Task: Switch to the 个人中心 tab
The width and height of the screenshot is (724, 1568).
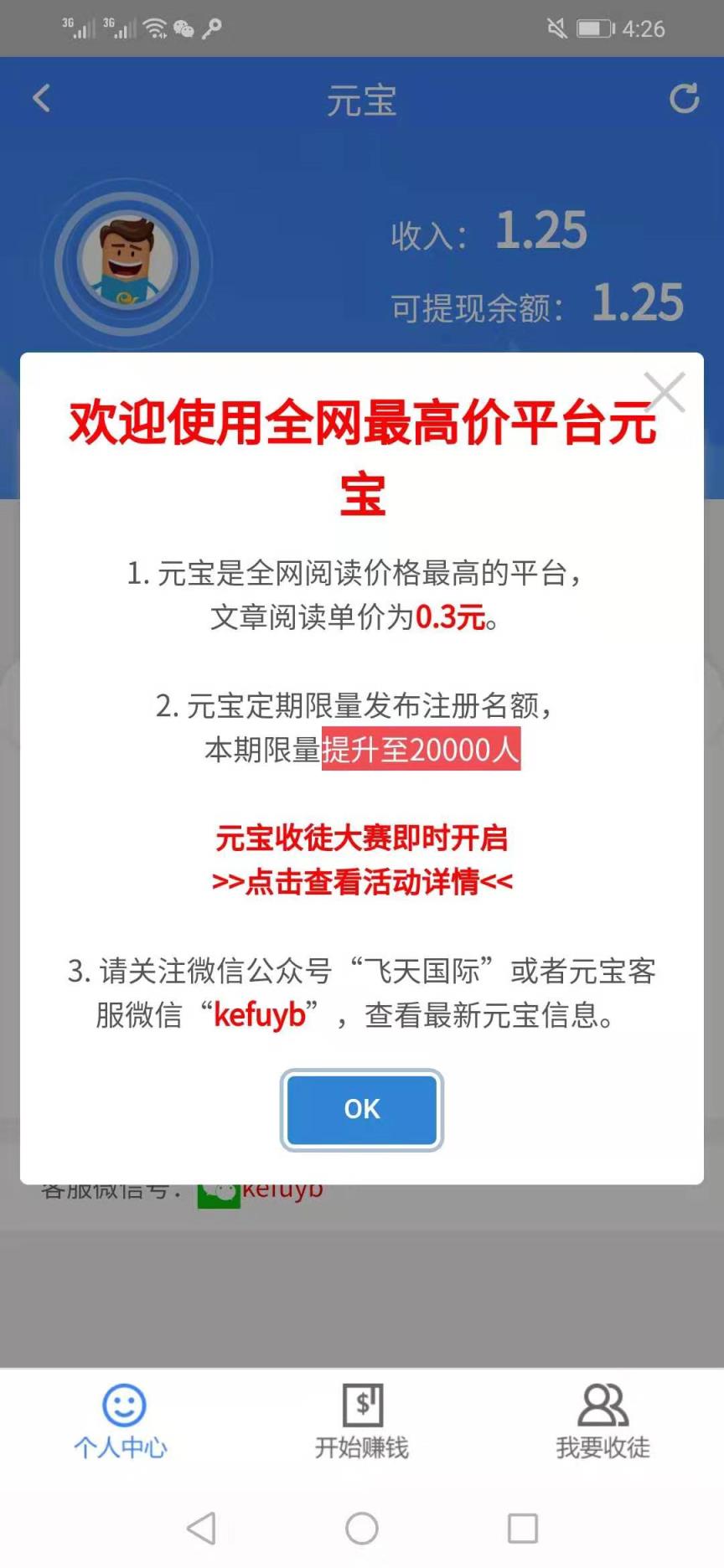Action: [x=123, y=1445]
